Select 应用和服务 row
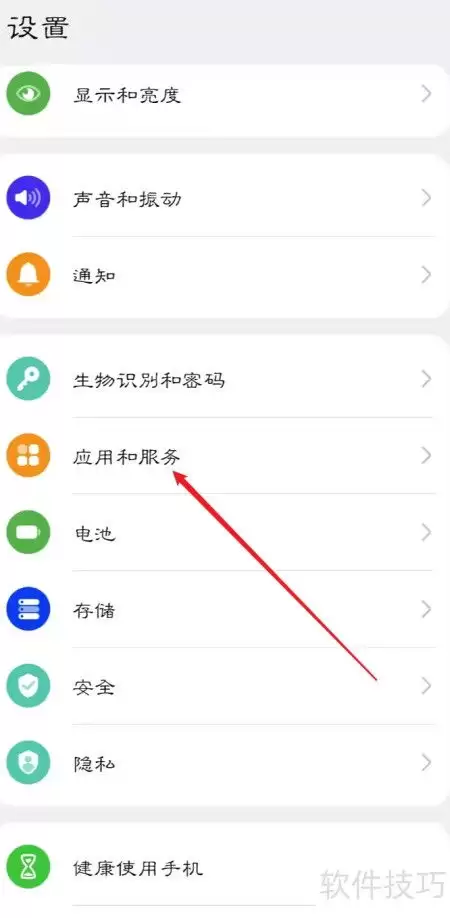 (225, 455)
